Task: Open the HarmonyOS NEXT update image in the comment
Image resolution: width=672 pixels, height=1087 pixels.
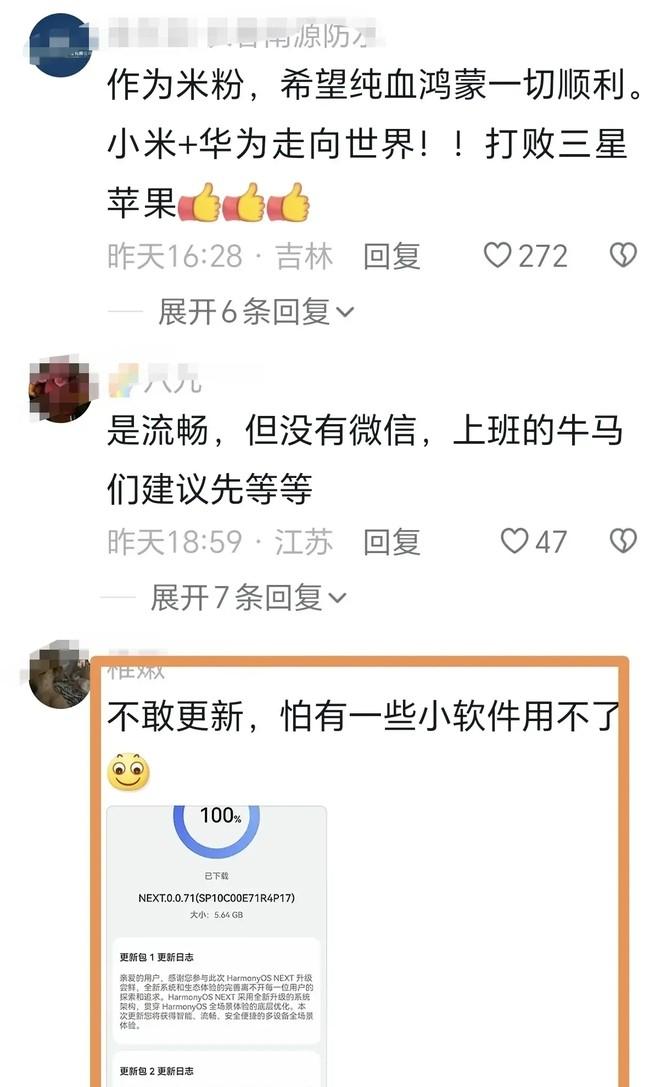Action: [216, 945]
